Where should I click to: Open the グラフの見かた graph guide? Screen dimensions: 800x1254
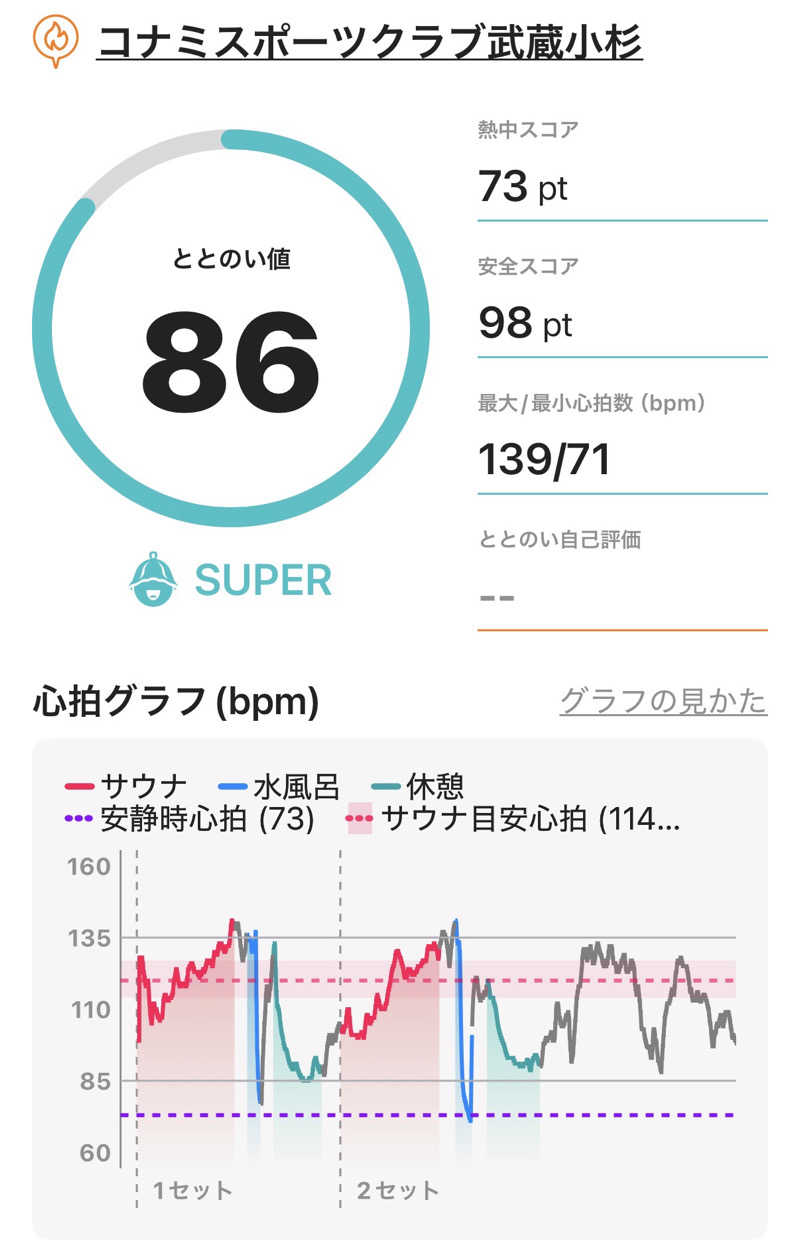(662, 700)
